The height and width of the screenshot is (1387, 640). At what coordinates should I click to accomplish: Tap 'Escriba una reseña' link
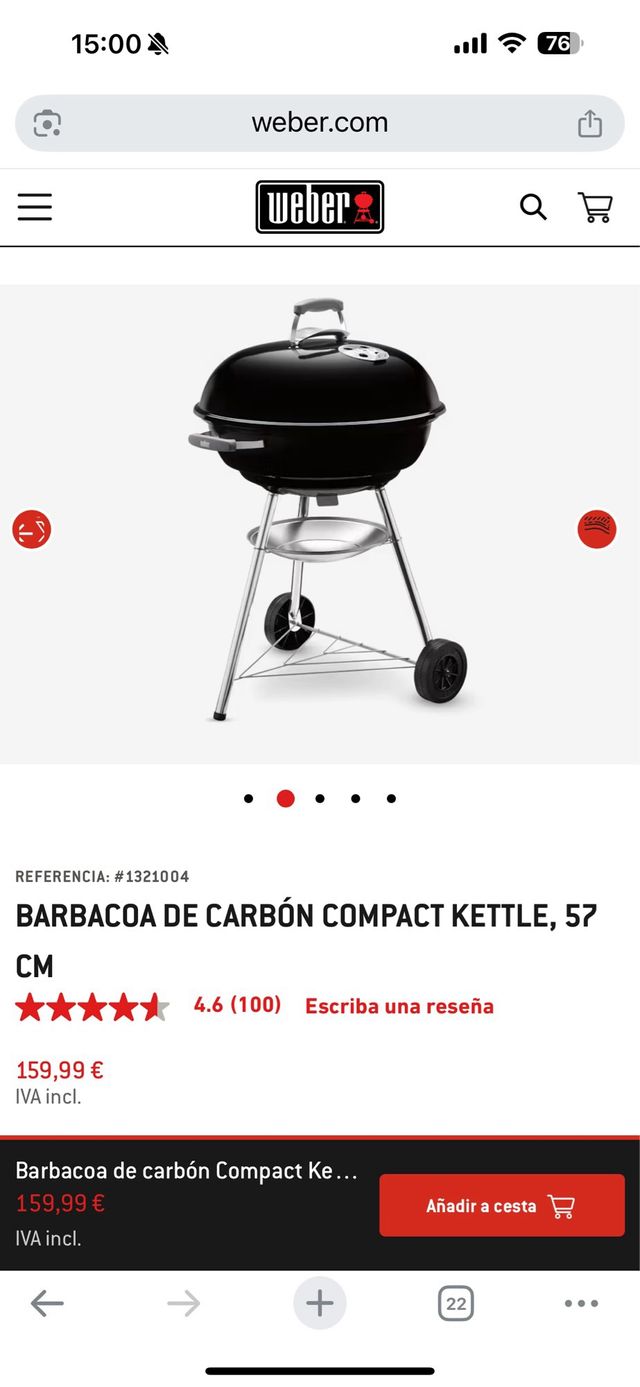pos(399,1006)
